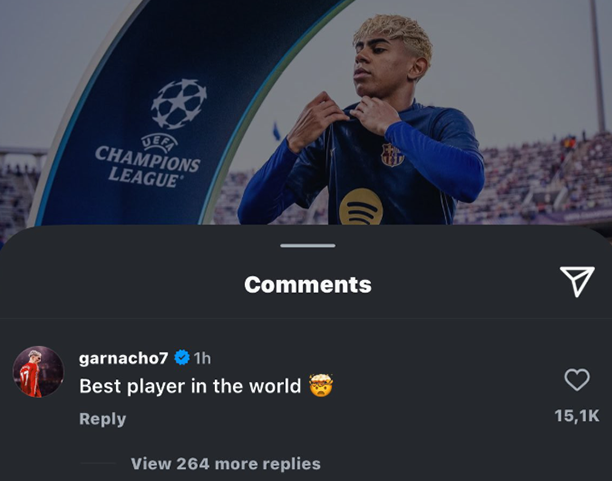Open garnacho7's profile picture
Image resolution: width=612 pixels, height=481 pixels.
click(38, 373)
